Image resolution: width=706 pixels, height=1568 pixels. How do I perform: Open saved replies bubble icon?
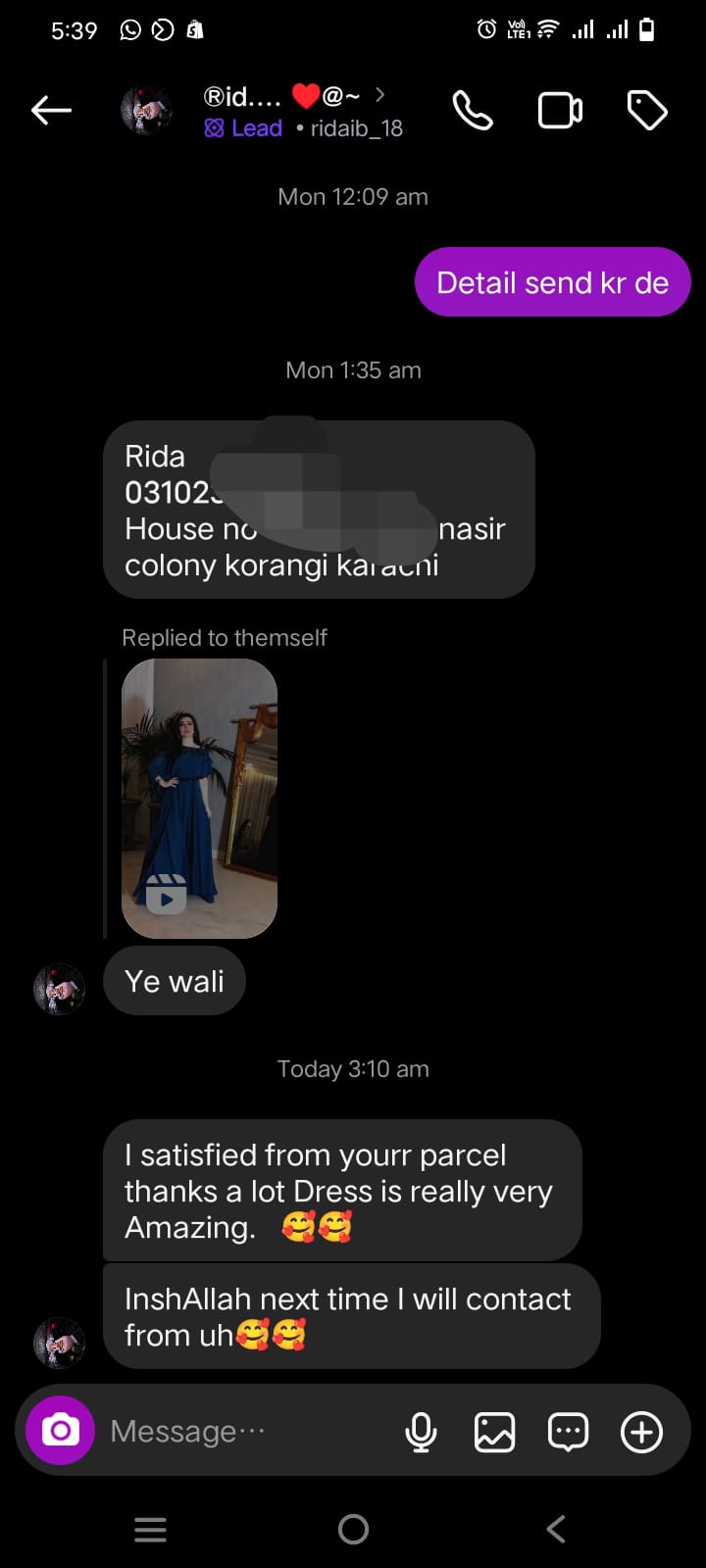[x=568, y=1432]
